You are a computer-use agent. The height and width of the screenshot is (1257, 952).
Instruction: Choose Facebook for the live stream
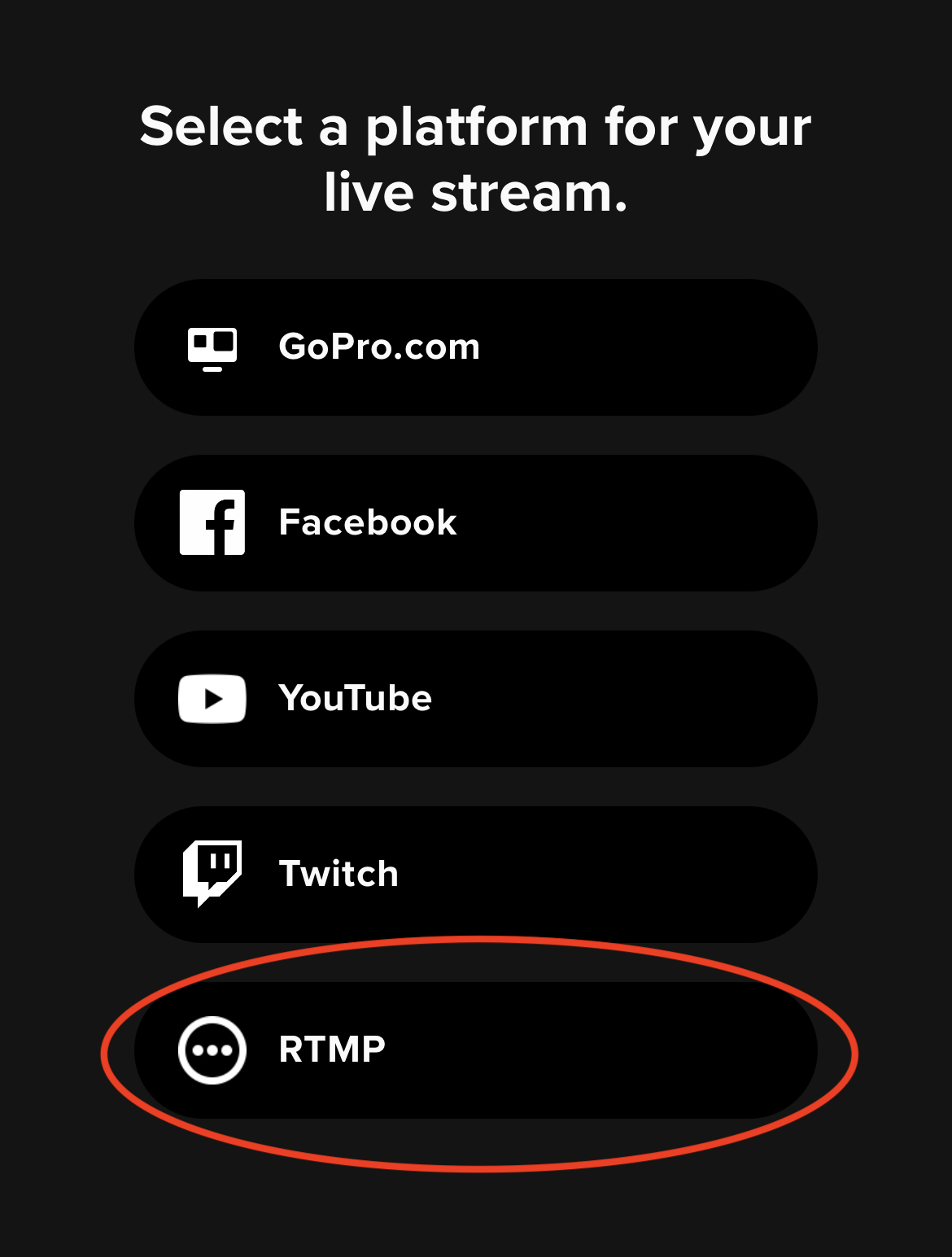[475, 523]
